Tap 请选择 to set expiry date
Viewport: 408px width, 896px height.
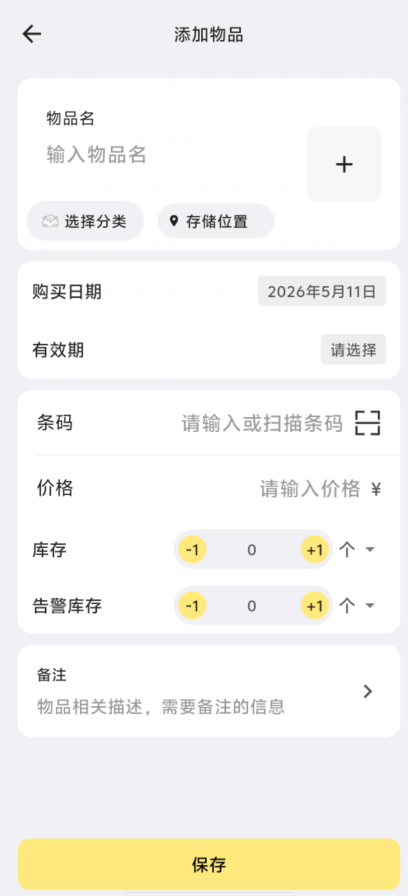[x=353, y=349]
